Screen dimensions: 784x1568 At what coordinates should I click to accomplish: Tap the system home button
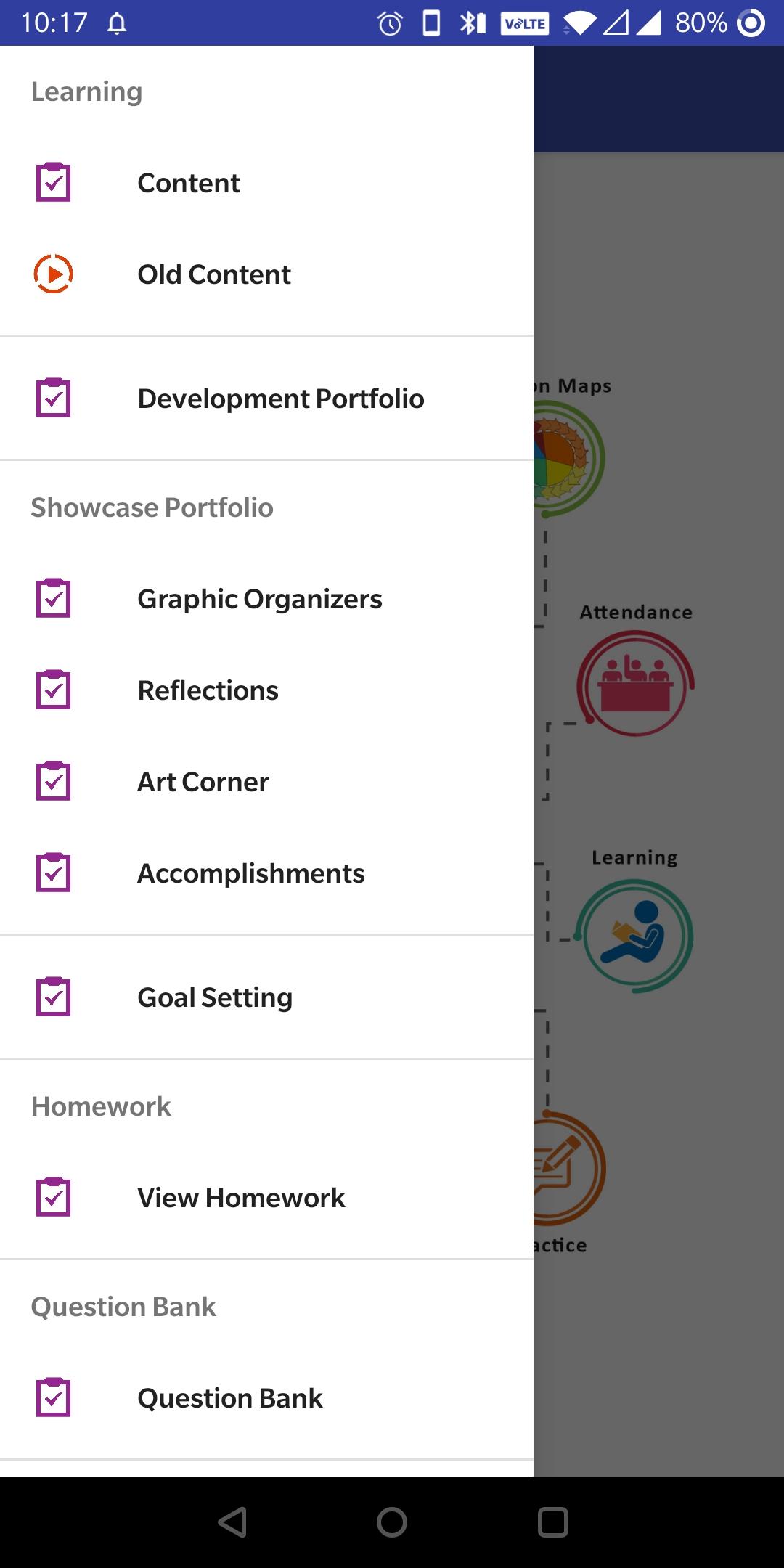[x=392, y=1522]
